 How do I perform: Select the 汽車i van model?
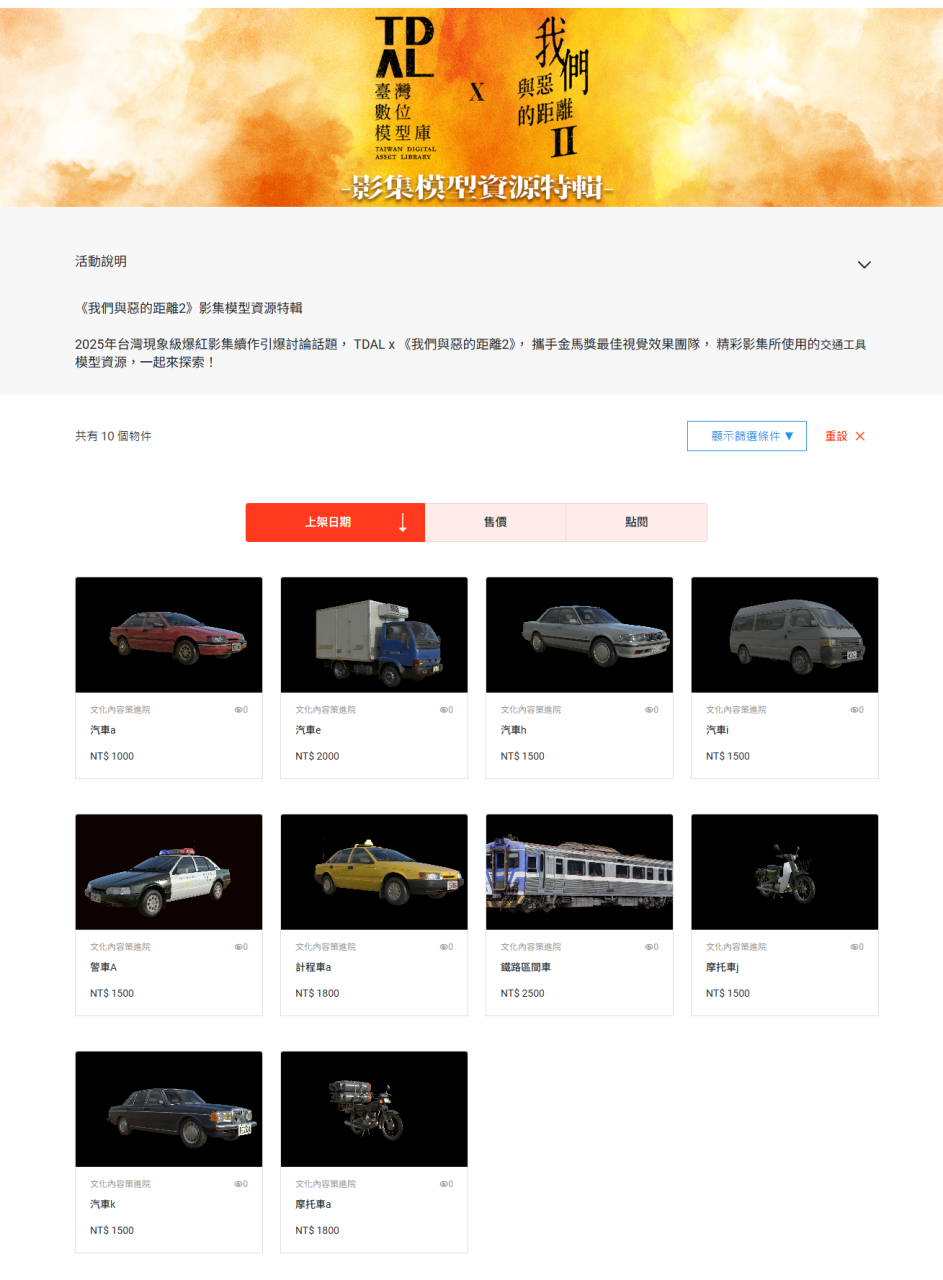point(784,635)
